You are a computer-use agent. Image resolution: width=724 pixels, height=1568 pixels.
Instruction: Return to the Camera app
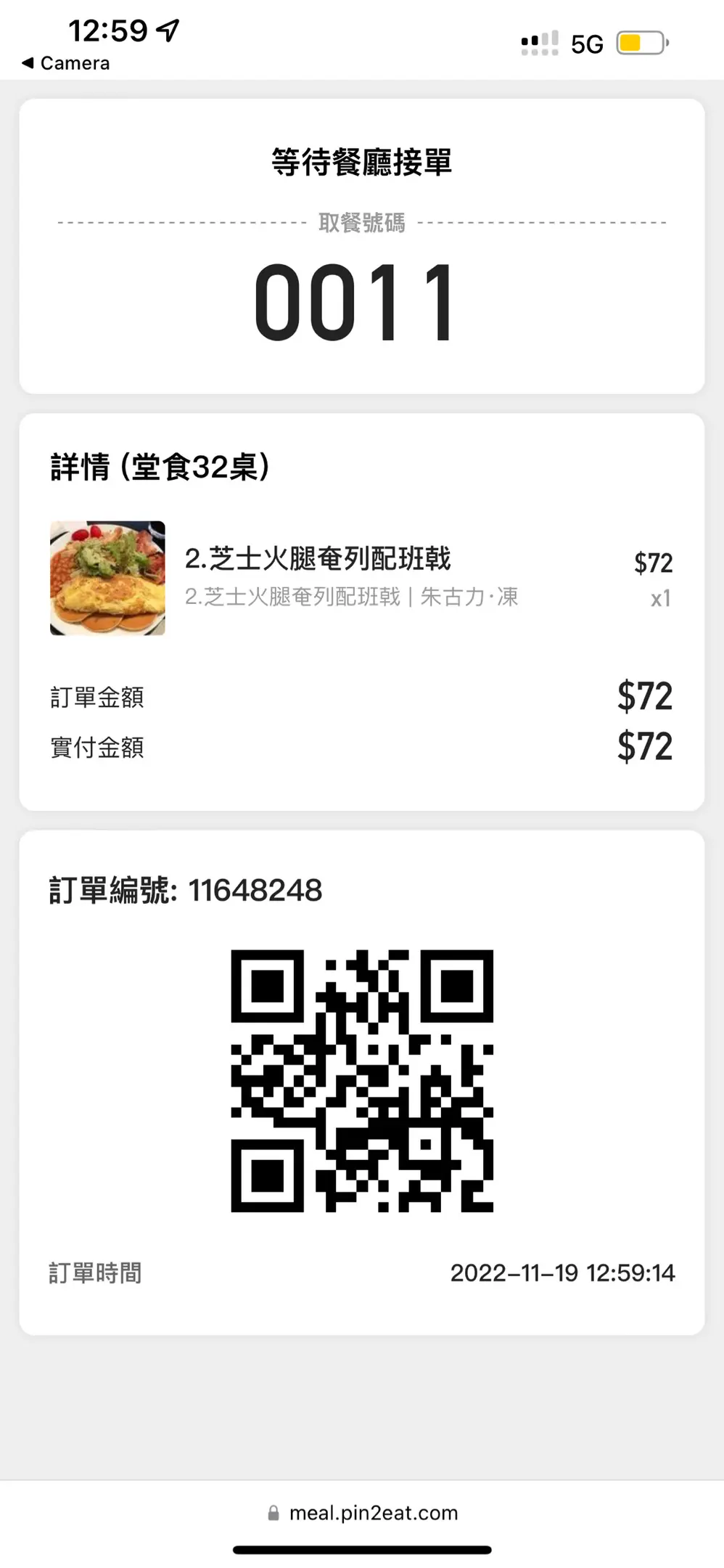67,63
